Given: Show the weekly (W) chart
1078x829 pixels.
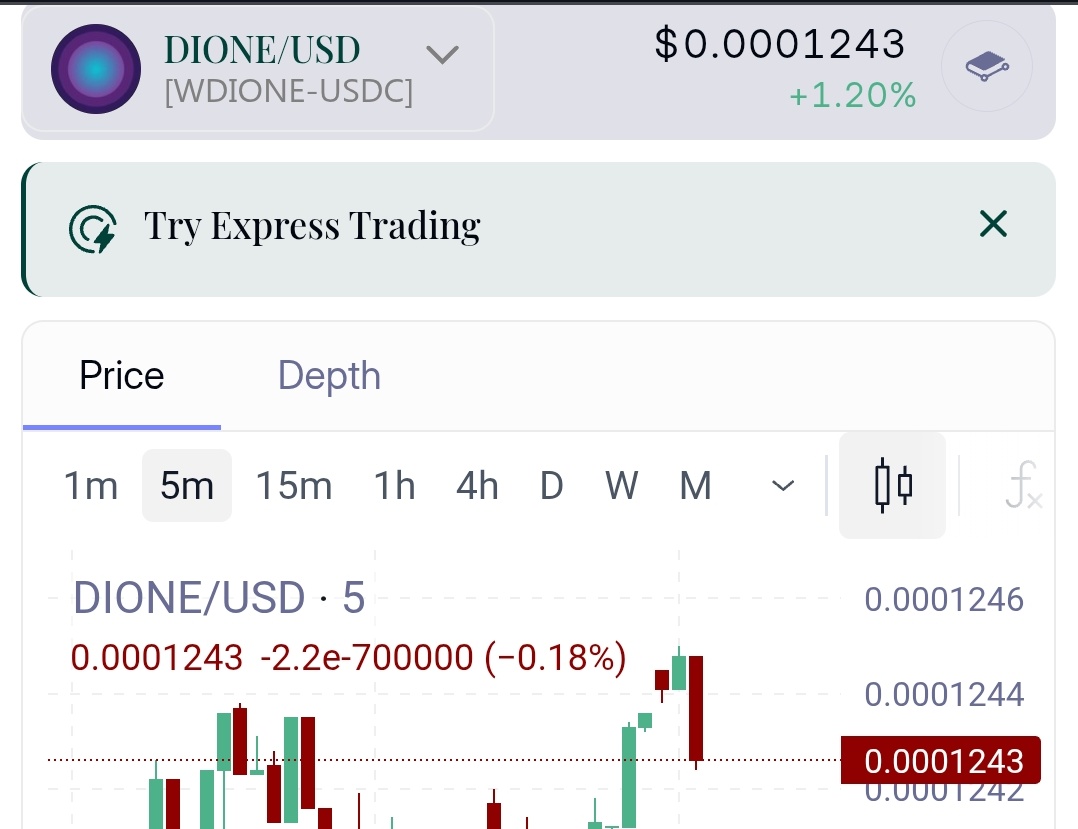Looking at the screenshot, I should pyautogui.click(x=622, y=486).
